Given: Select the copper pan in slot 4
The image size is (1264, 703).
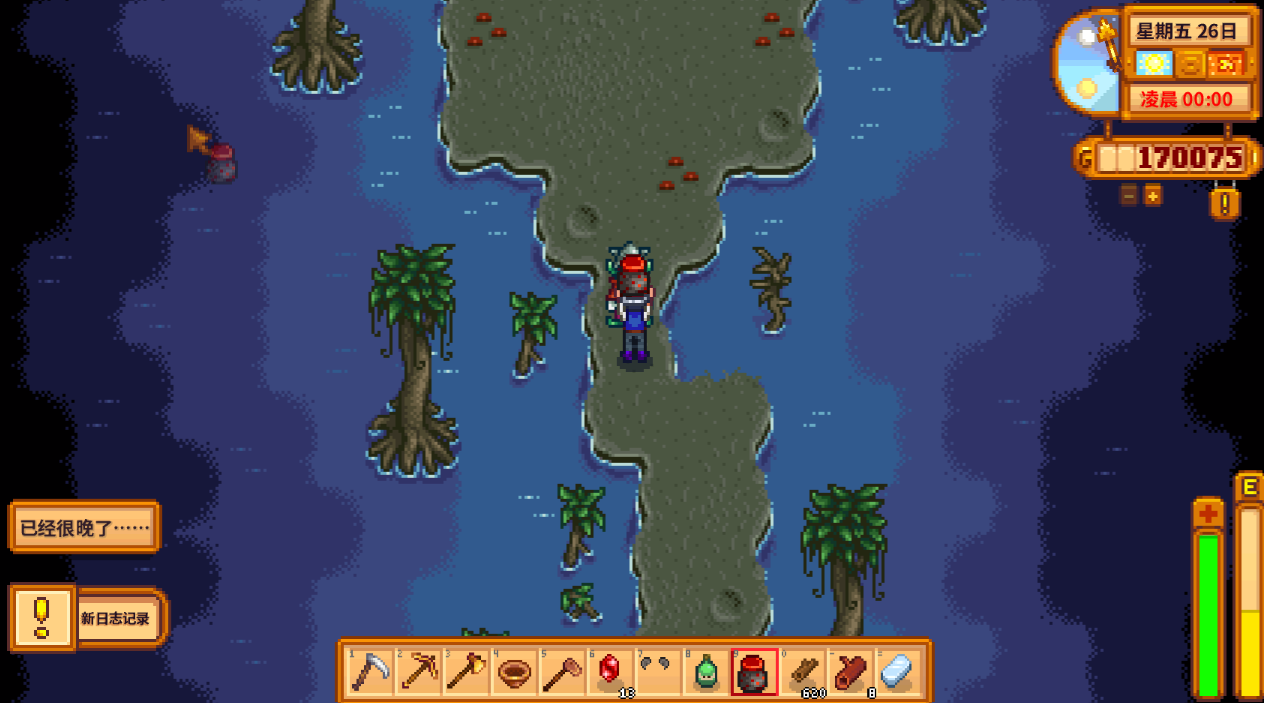Looking at the screenshot, I should [515, 672].
